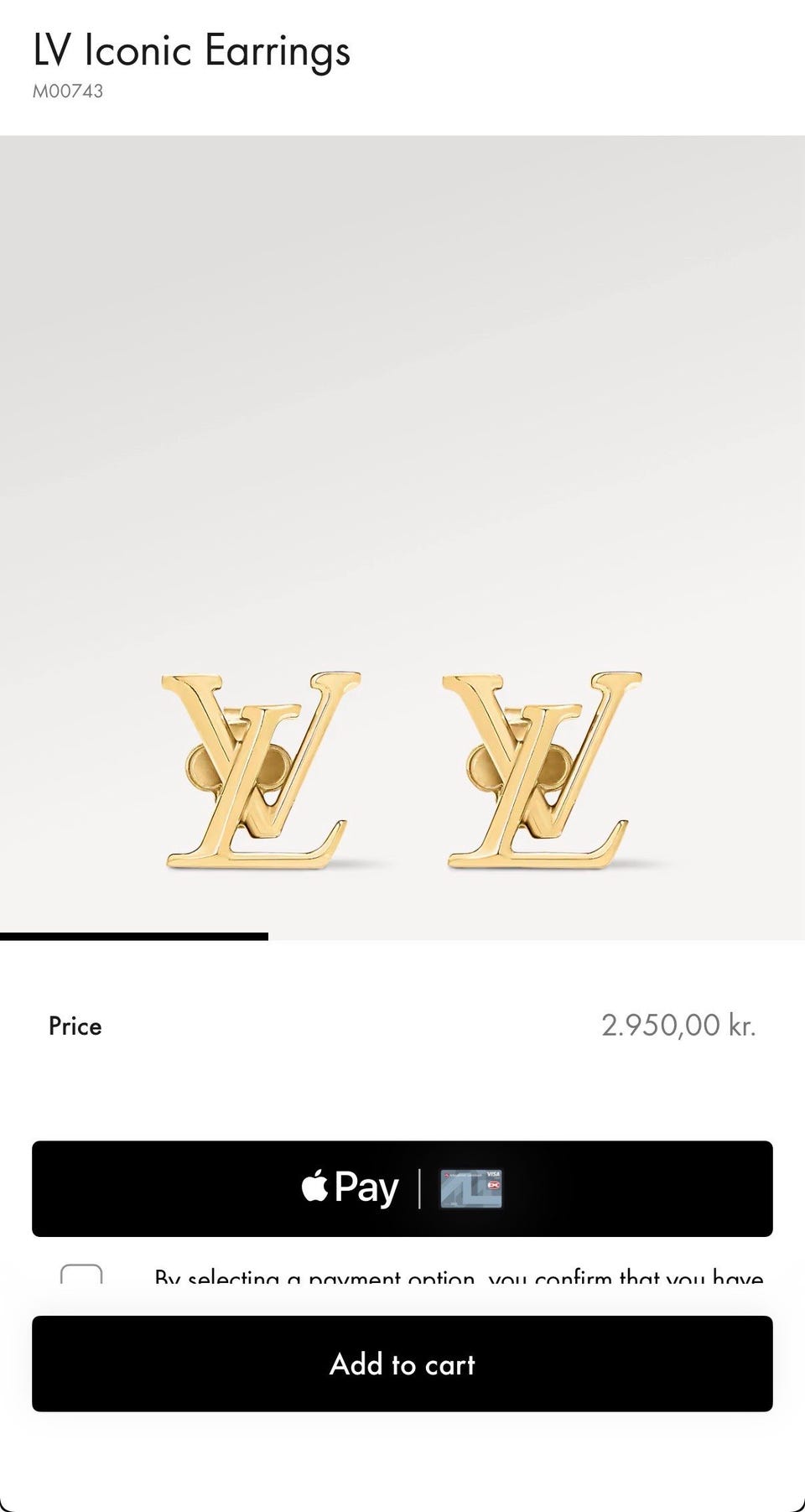The height and width of the screenshot is (1512, 805).
Task: Tick the payment terms confirmation checkbox
Action: point(81,1275)
